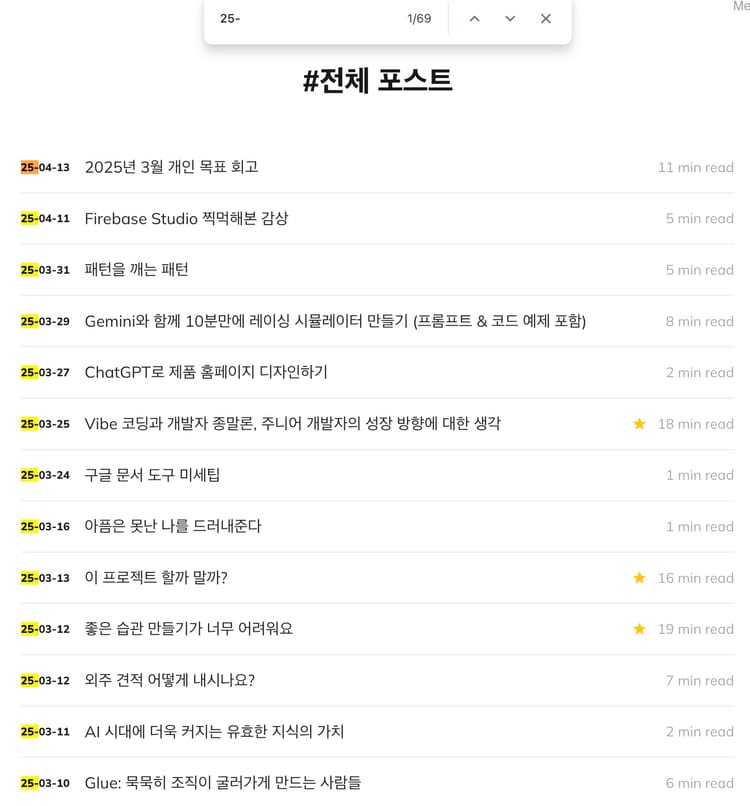
Task: Open AI 시대에 더욱 커지는 유효한 지식의 가치
Action: (x=214, y=731)
